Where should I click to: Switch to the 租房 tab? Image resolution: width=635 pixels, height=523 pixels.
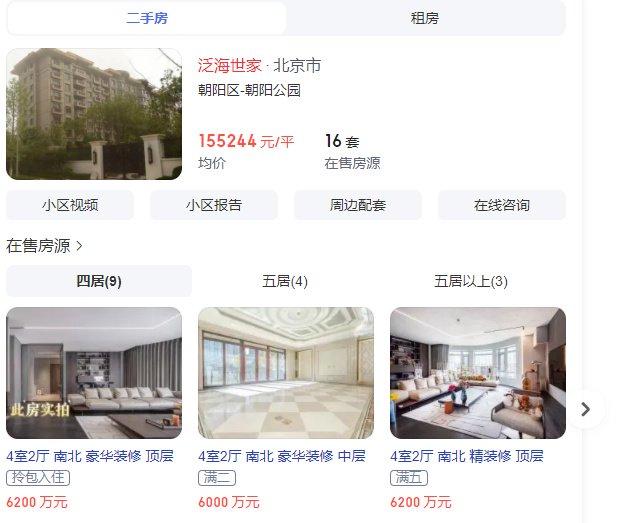pyautogui.click(x=425, y=18)
